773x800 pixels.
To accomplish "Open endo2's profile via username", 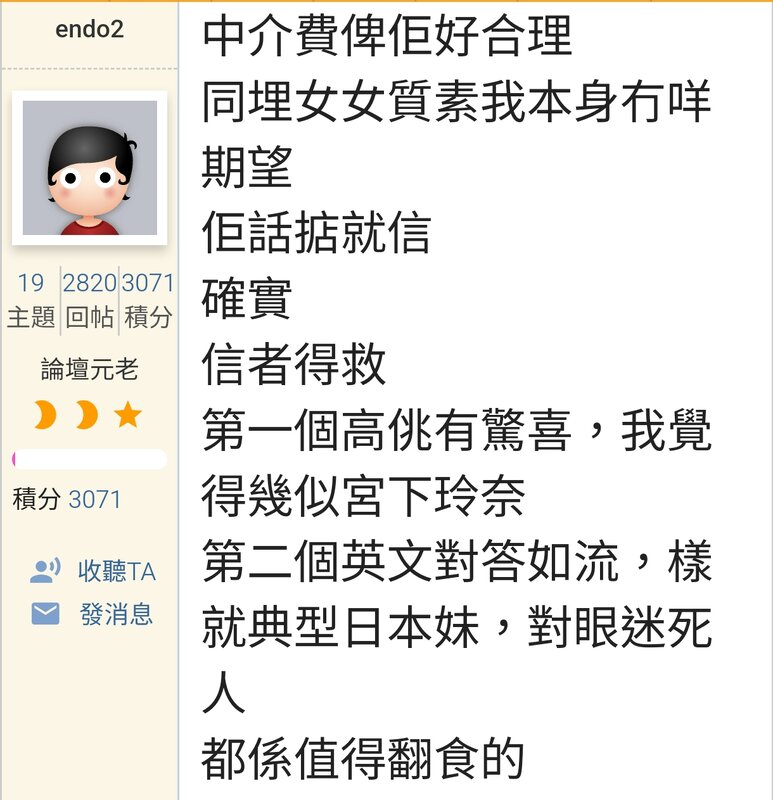I will pyautogui.click(x=90, y=30).
